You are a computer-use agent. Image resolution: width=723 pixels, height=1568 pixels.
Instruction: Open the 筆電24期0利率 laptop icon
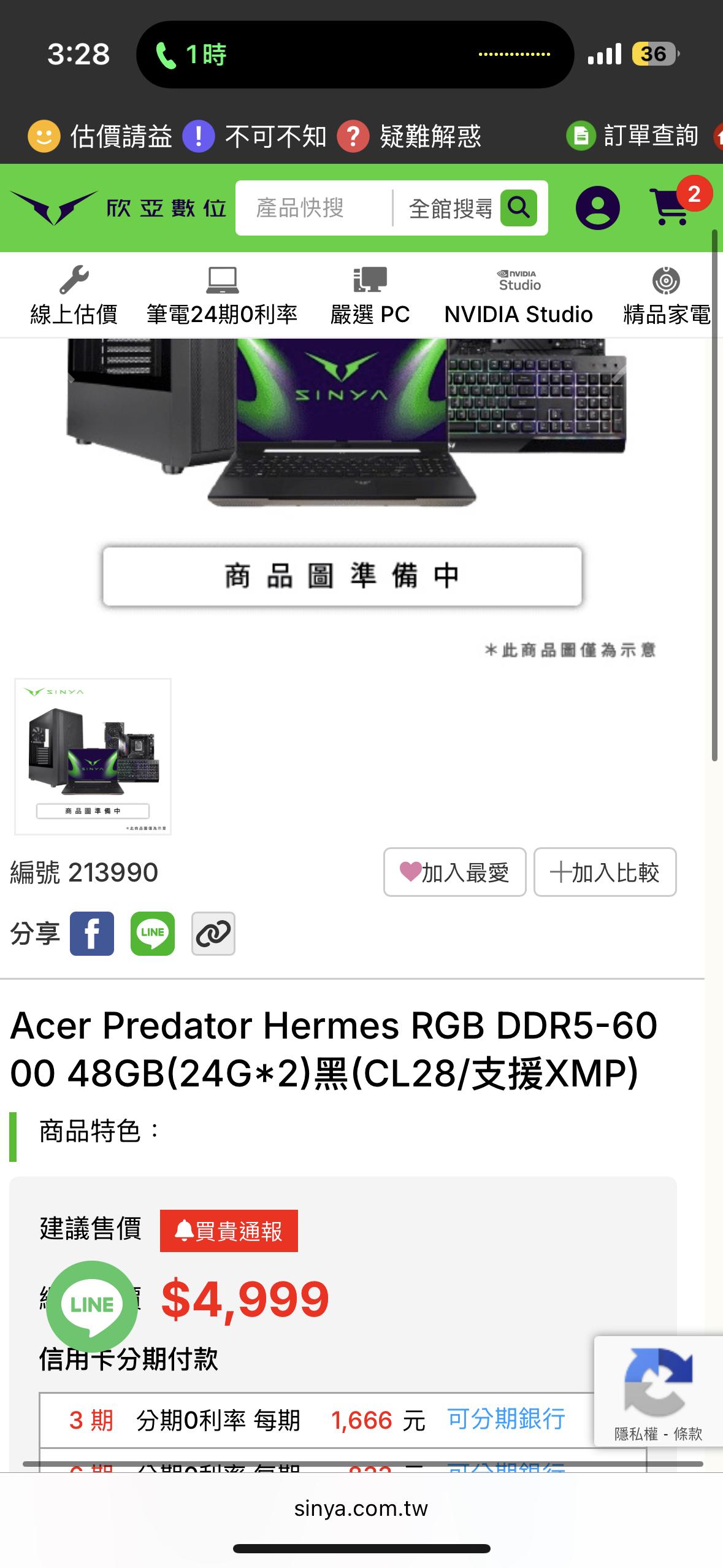(x=222, y=280)
